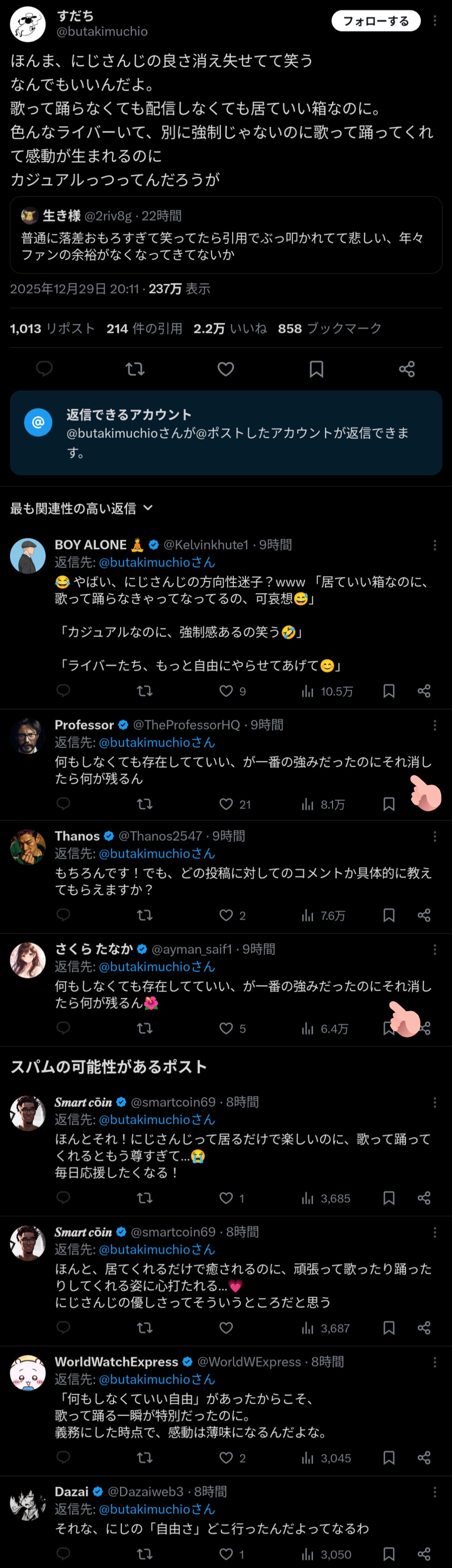The width and height of the screenshot is (452, 1568).
Task: Bookmark the reply from BOY ALONE
Action: [389, 691]
